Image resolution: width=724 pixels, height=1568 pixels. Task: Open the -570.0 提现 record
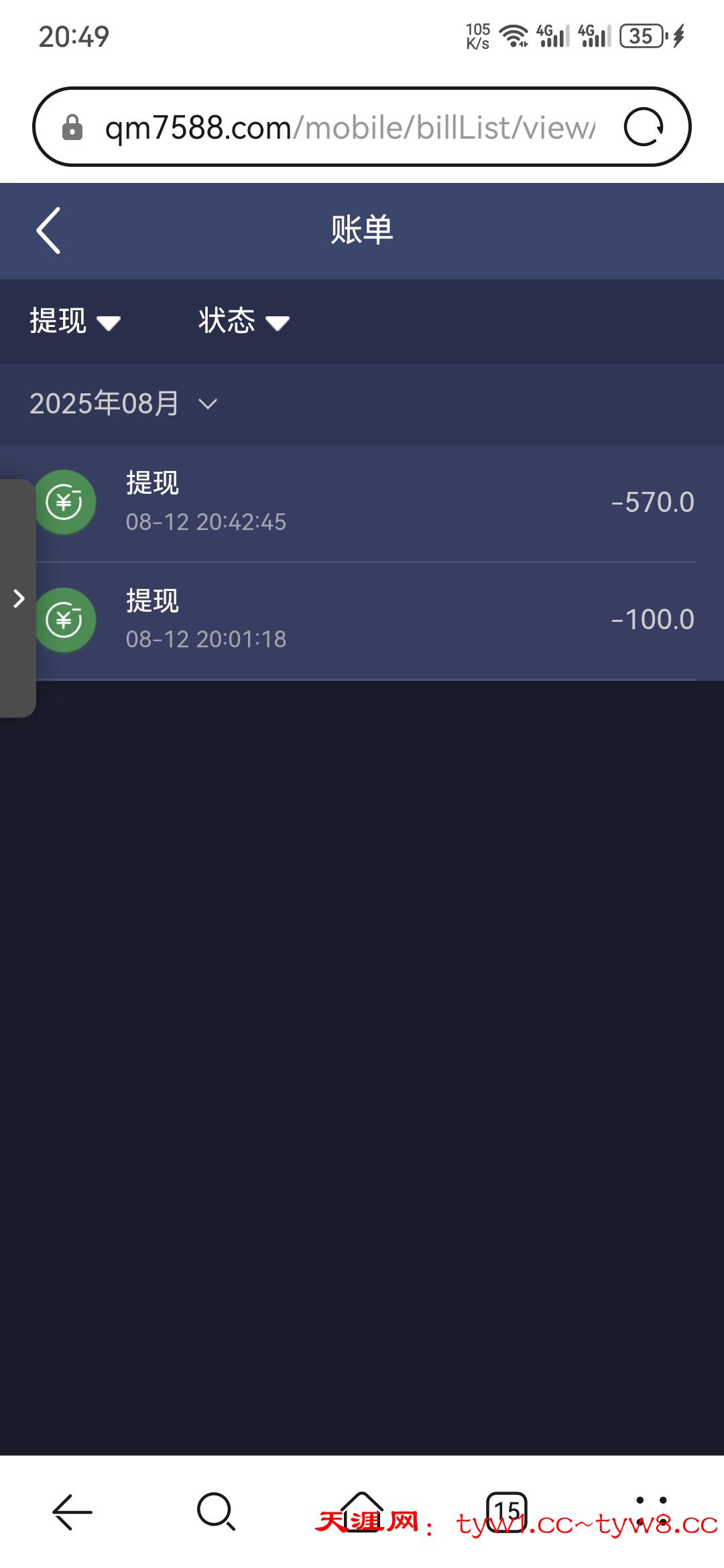[375, 503]
